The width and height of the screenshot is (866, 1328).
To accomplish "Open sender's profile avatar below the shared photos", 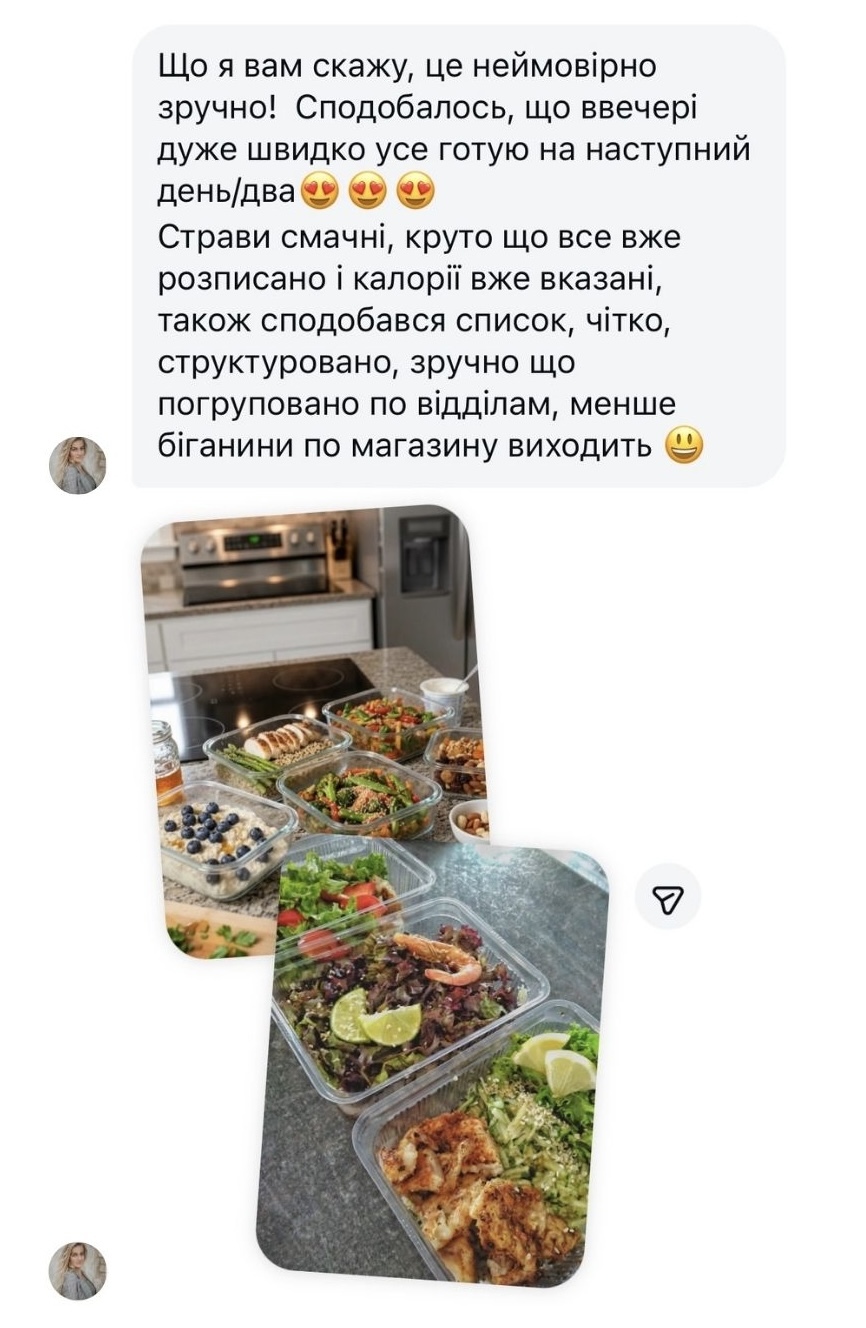I will (77, 1270).
